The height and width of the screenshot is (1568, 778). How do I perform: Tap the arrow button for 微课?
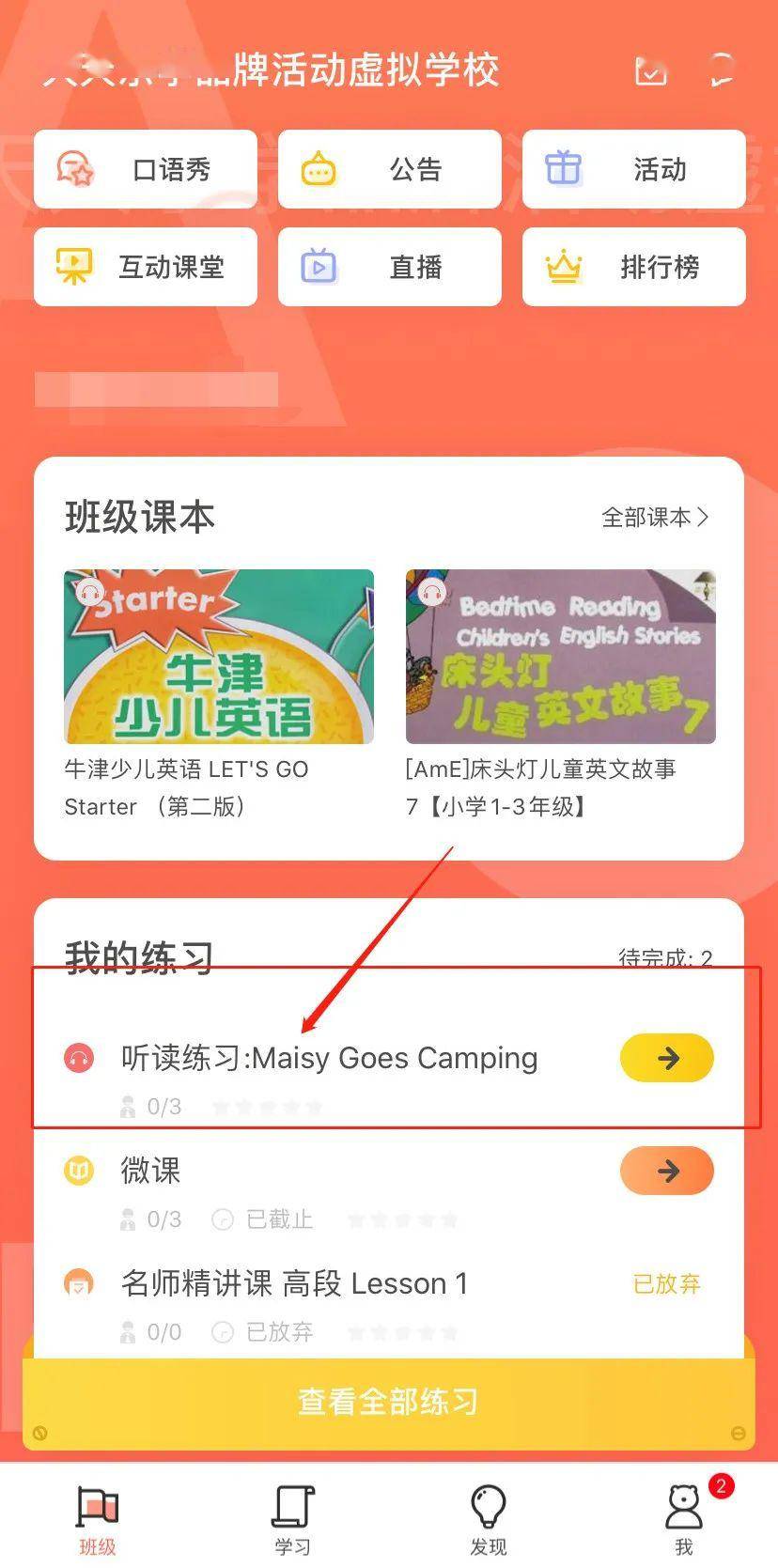666,1171
